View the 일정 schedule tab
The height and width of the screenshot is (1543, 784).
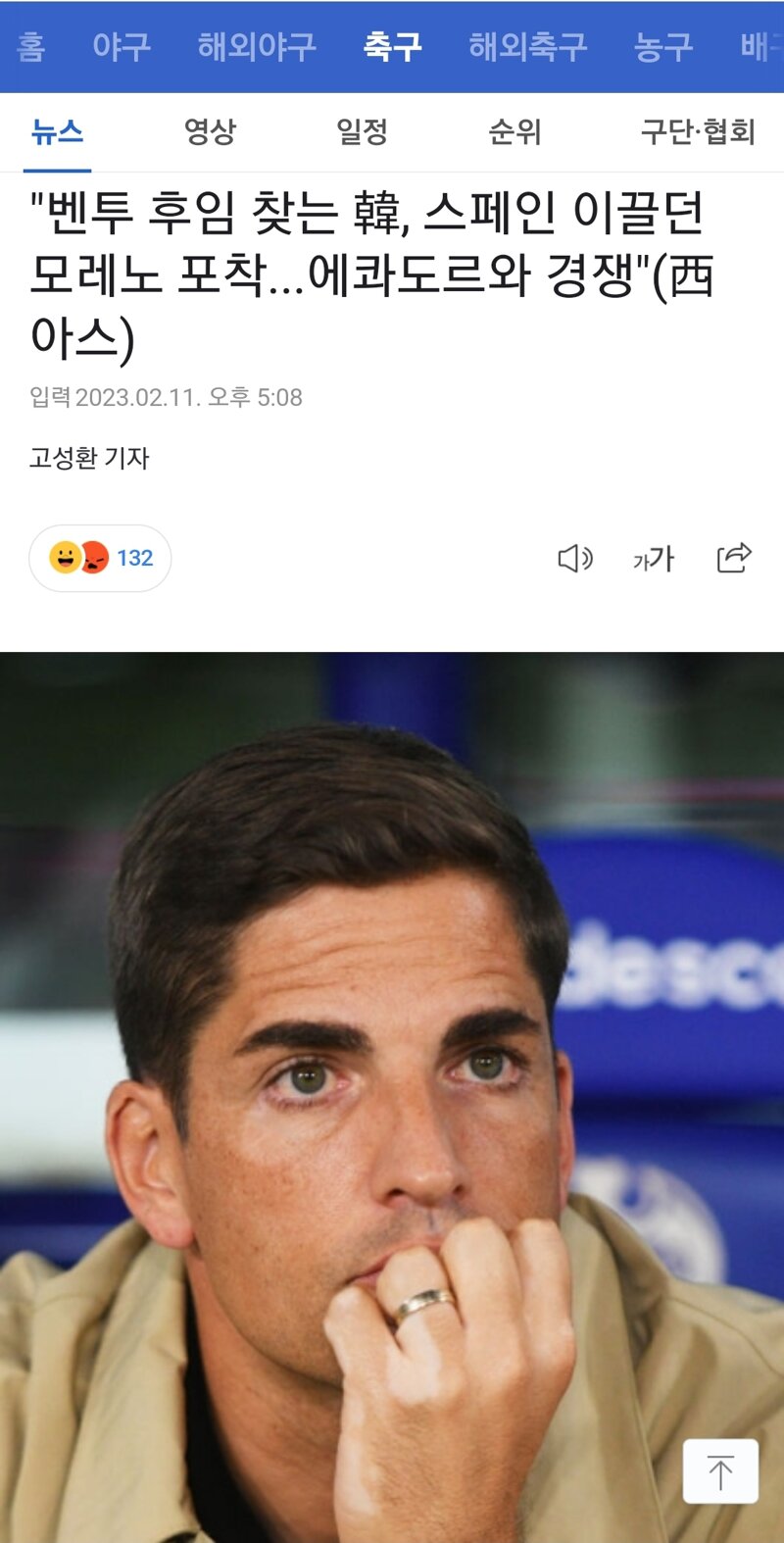pyautogui.click(x=362, y=131)
